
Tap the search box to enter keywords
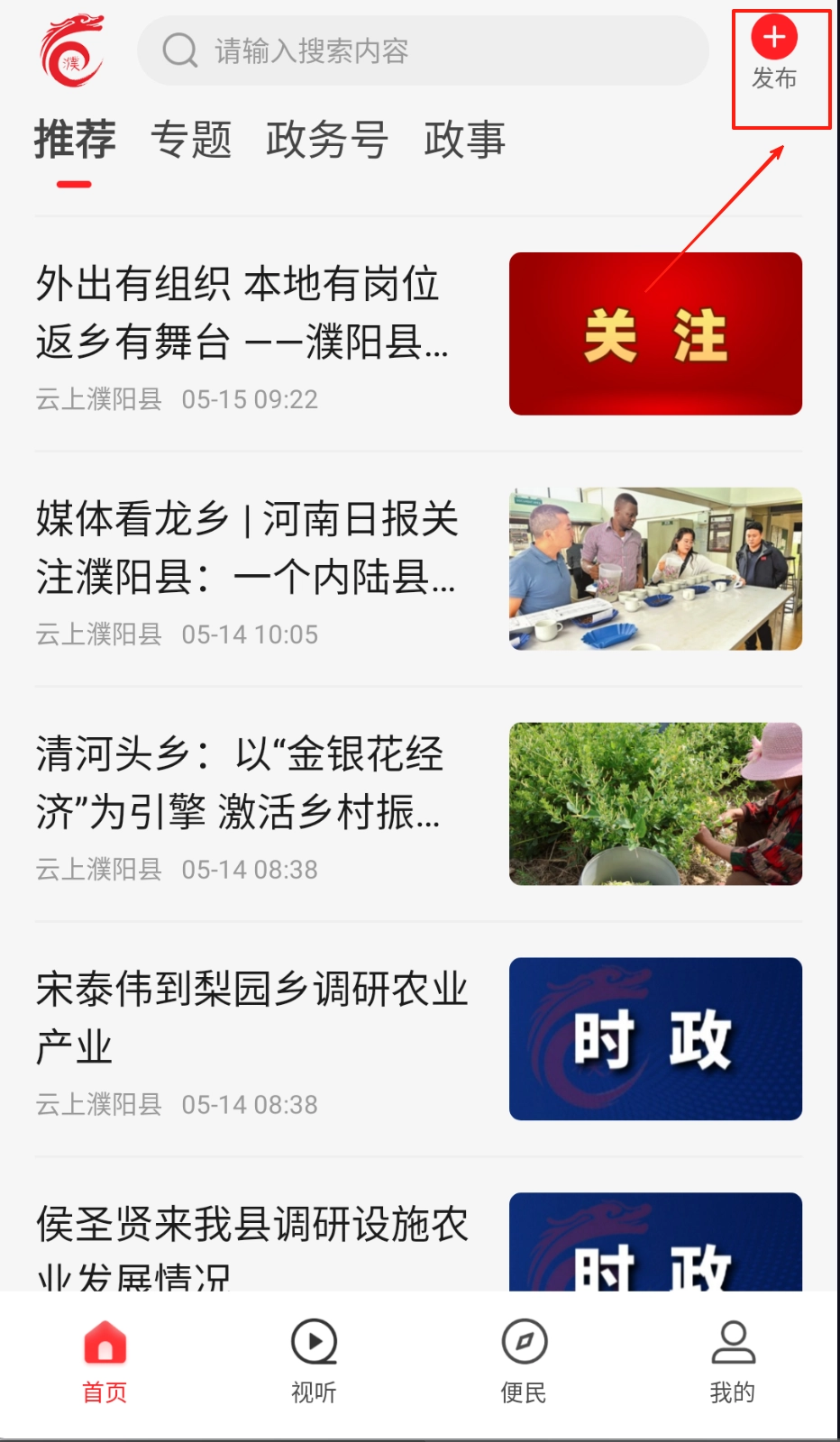[422, 50]
